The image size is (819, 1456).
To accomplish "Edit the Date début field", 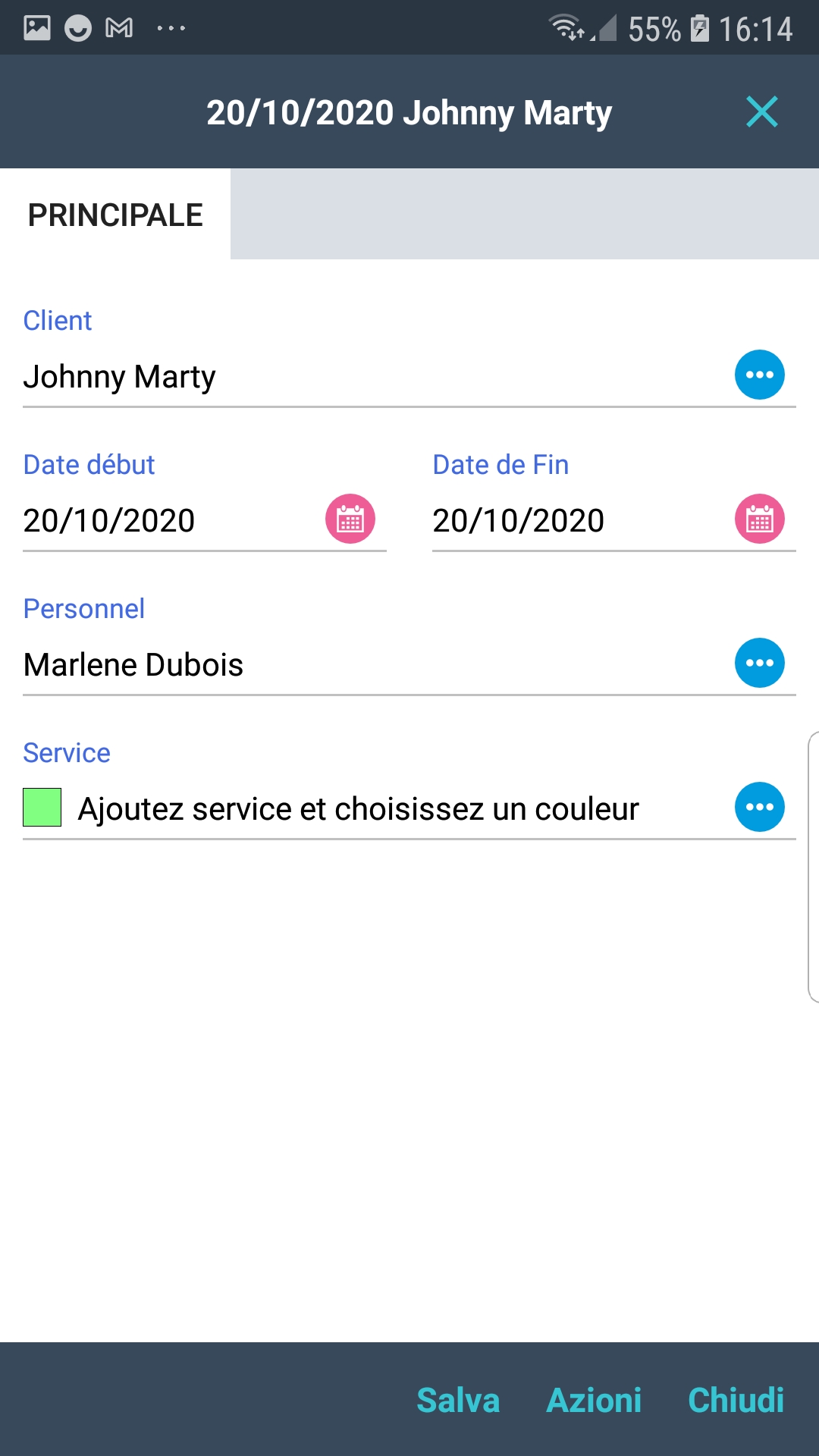I will click(x=167, y=521).
